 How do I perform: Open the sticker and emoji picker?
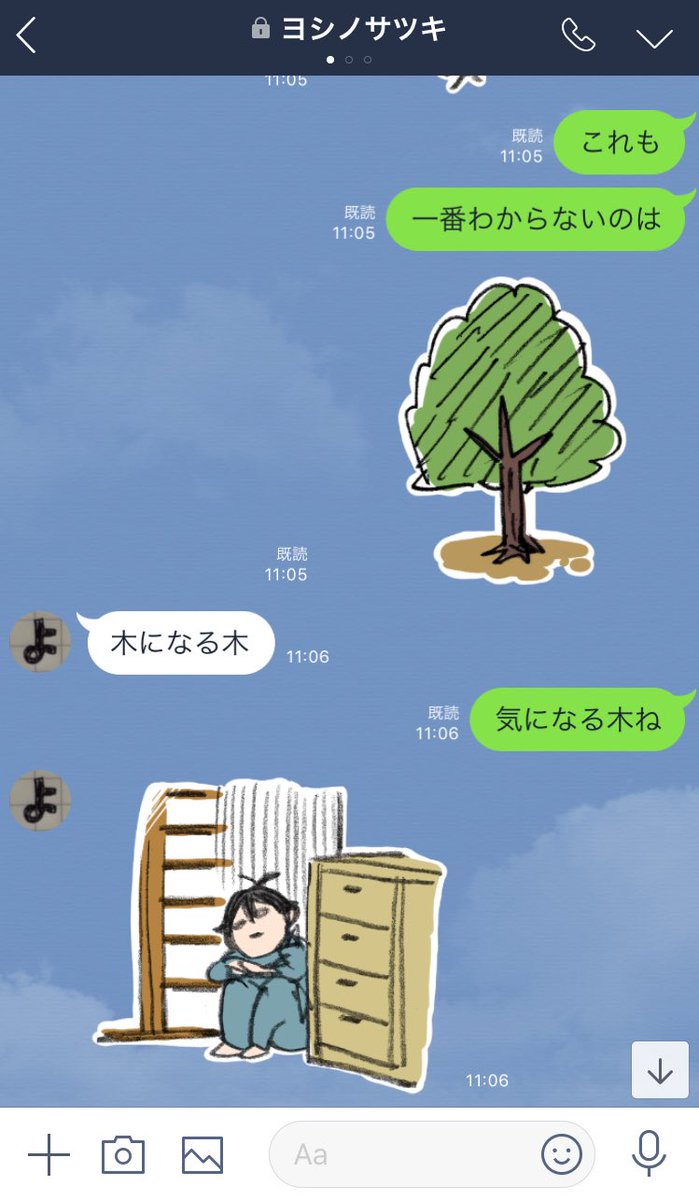[x=562, y=1155]
